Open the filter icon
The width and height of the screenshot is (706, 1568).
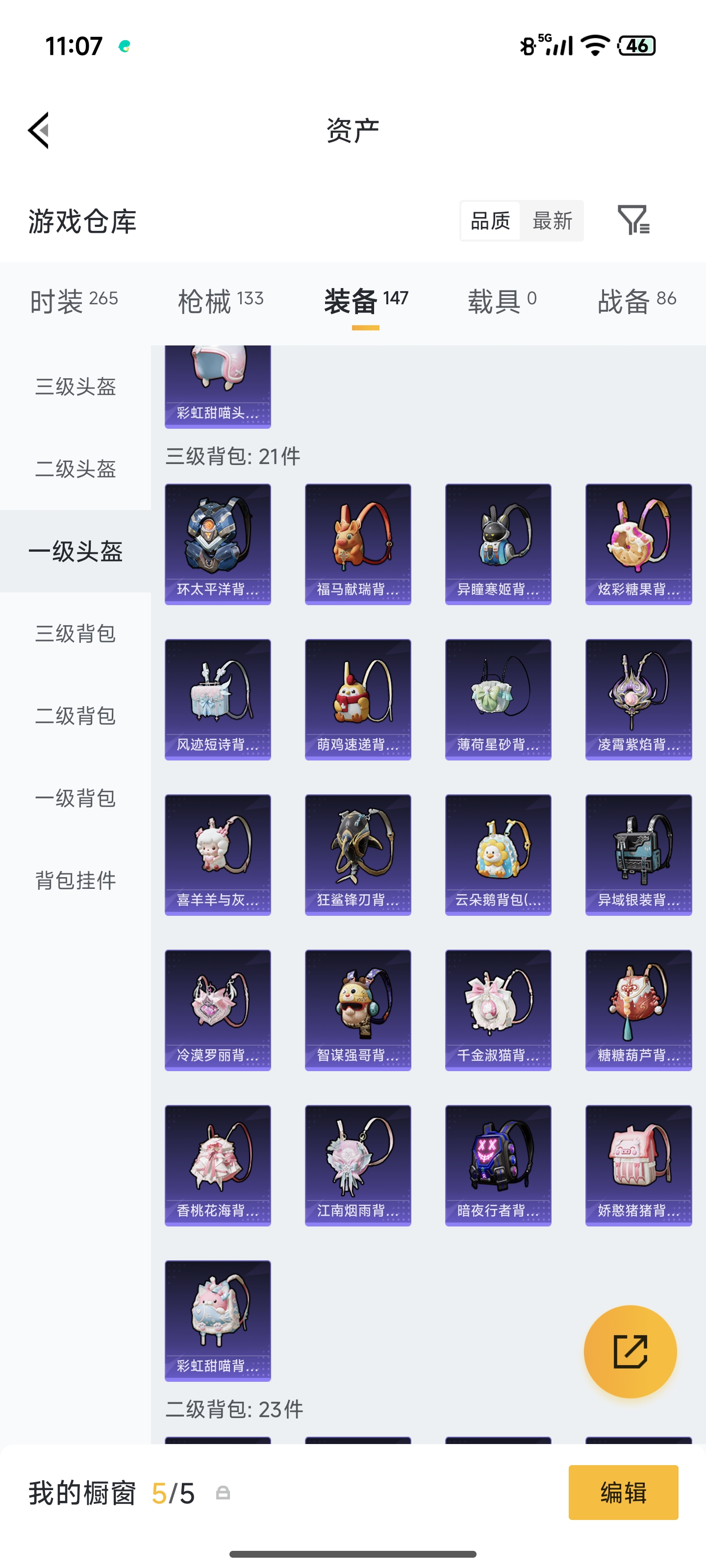tap(633, 220)
